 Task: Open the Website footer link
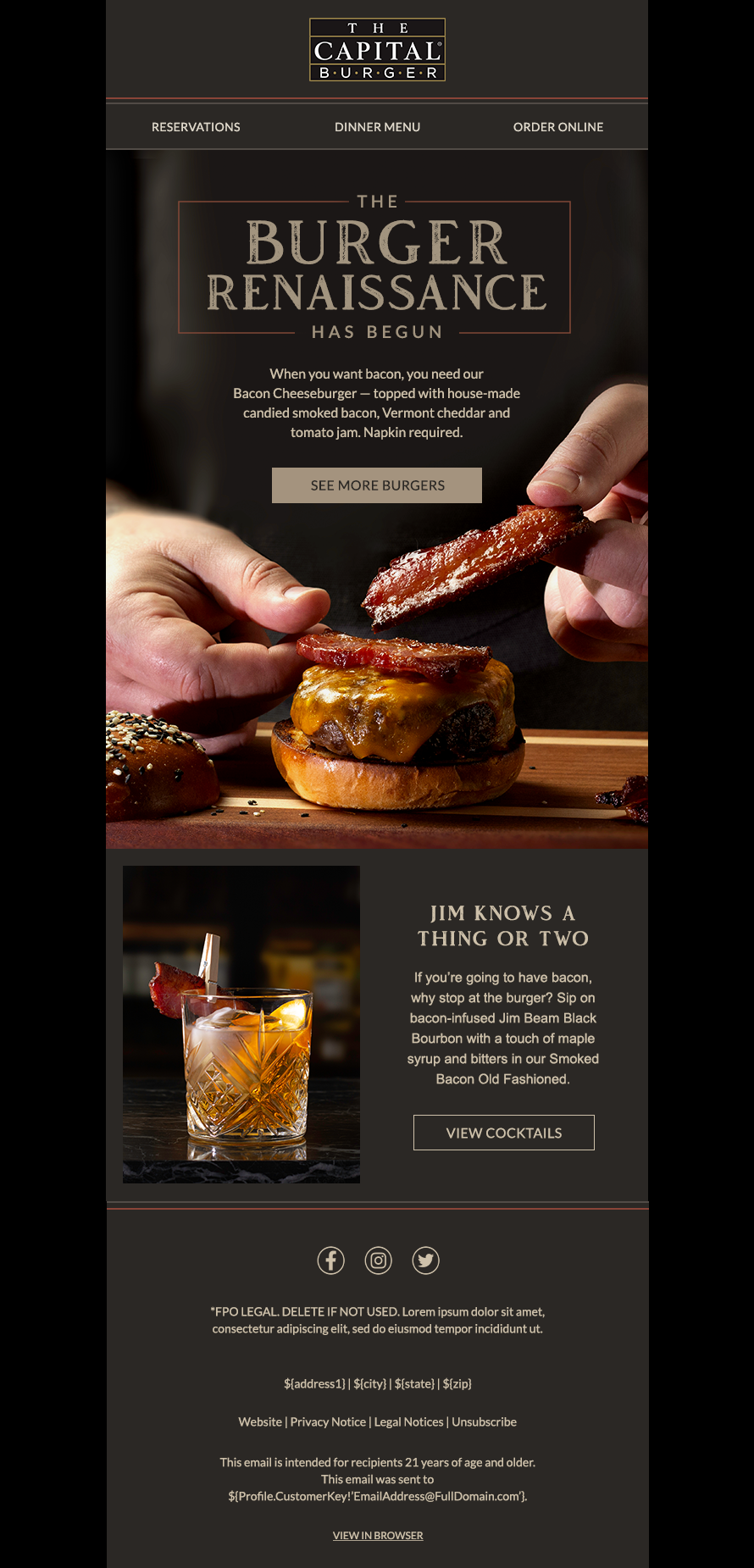pos(260,1421)
